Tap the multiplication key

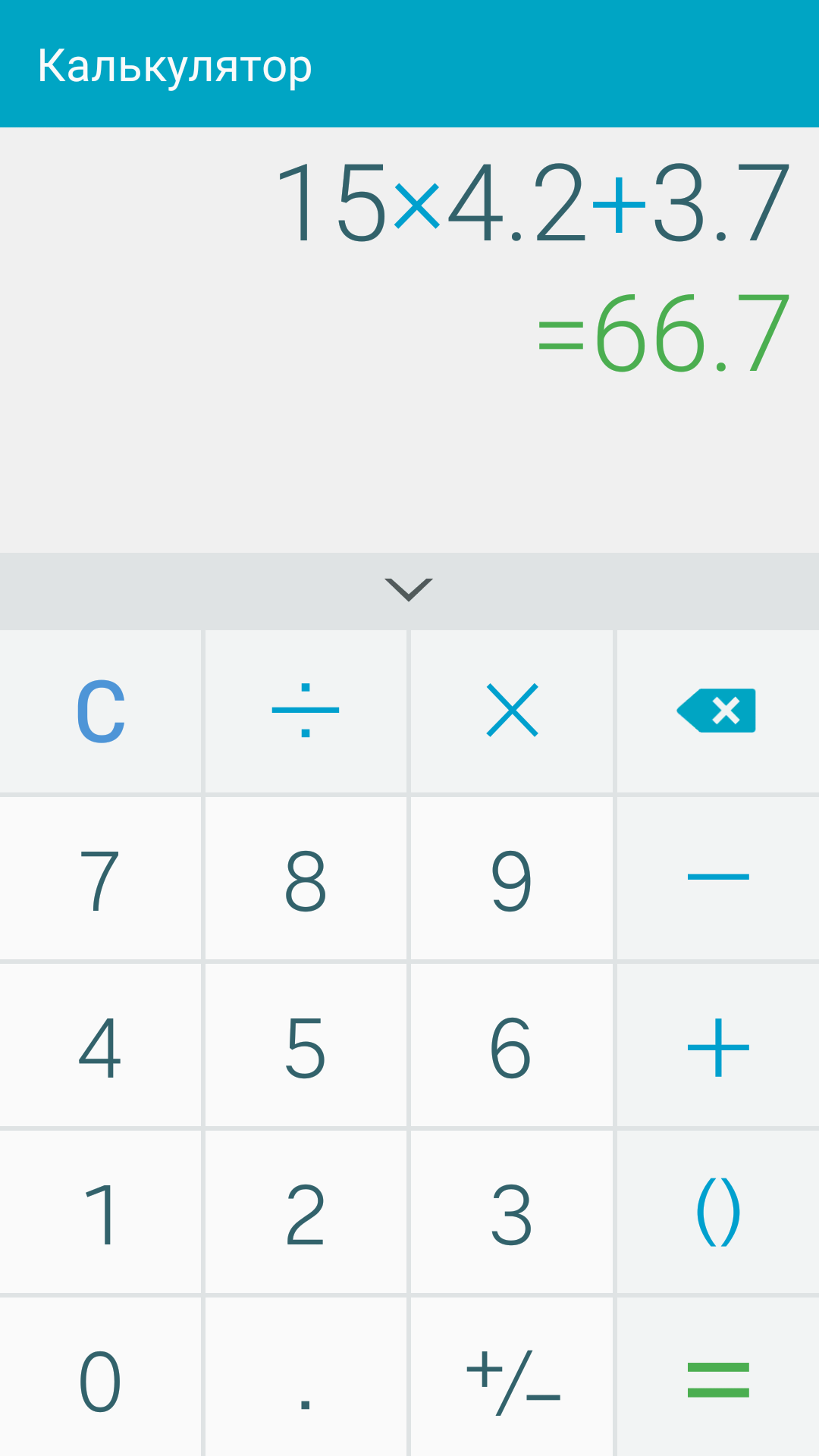pyautogui.click(x=512, y=711)
